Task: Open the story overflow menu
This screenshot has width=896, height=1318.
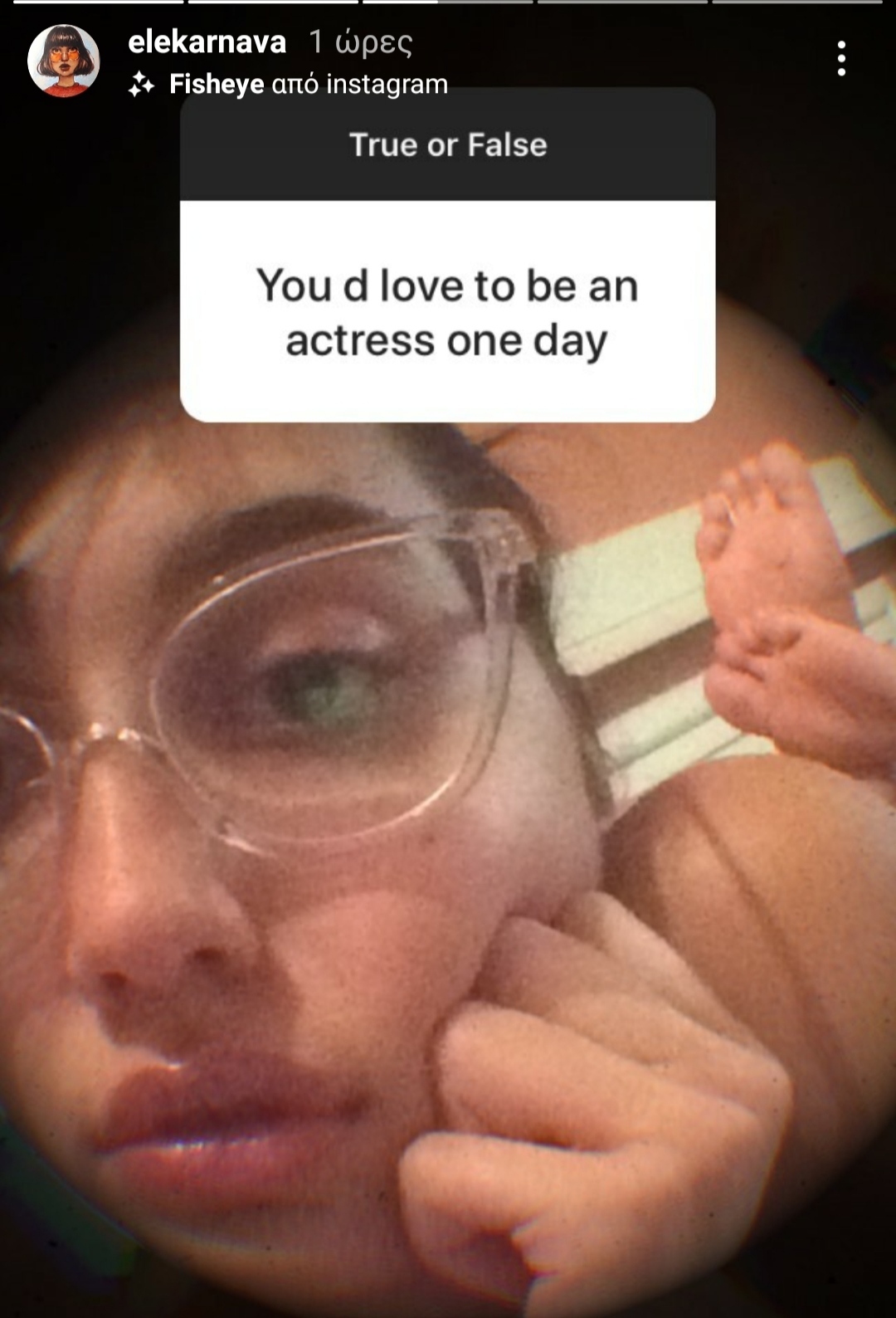Action: 841,59
